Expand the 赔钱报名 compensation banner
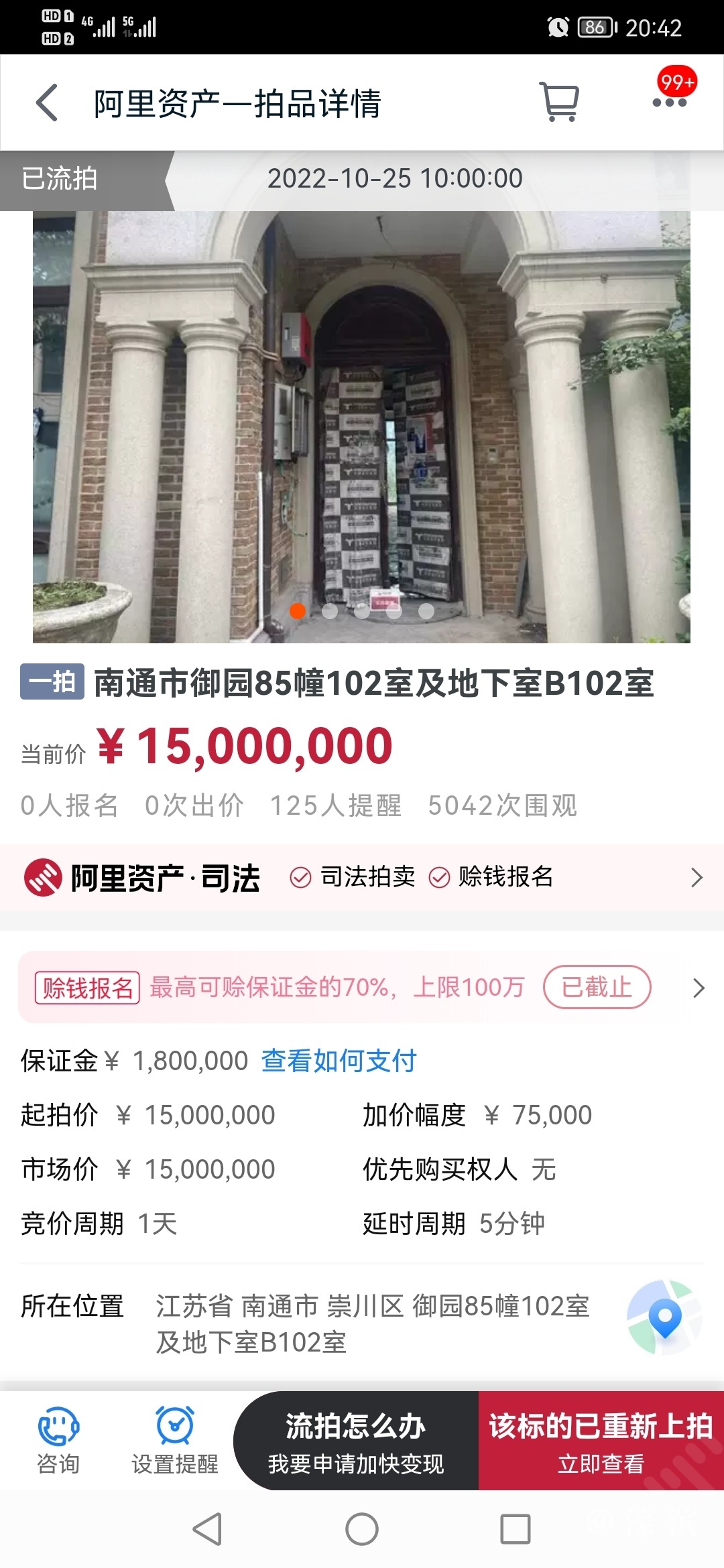Screen dimensions: 724x1568 [x=698, y=988]
